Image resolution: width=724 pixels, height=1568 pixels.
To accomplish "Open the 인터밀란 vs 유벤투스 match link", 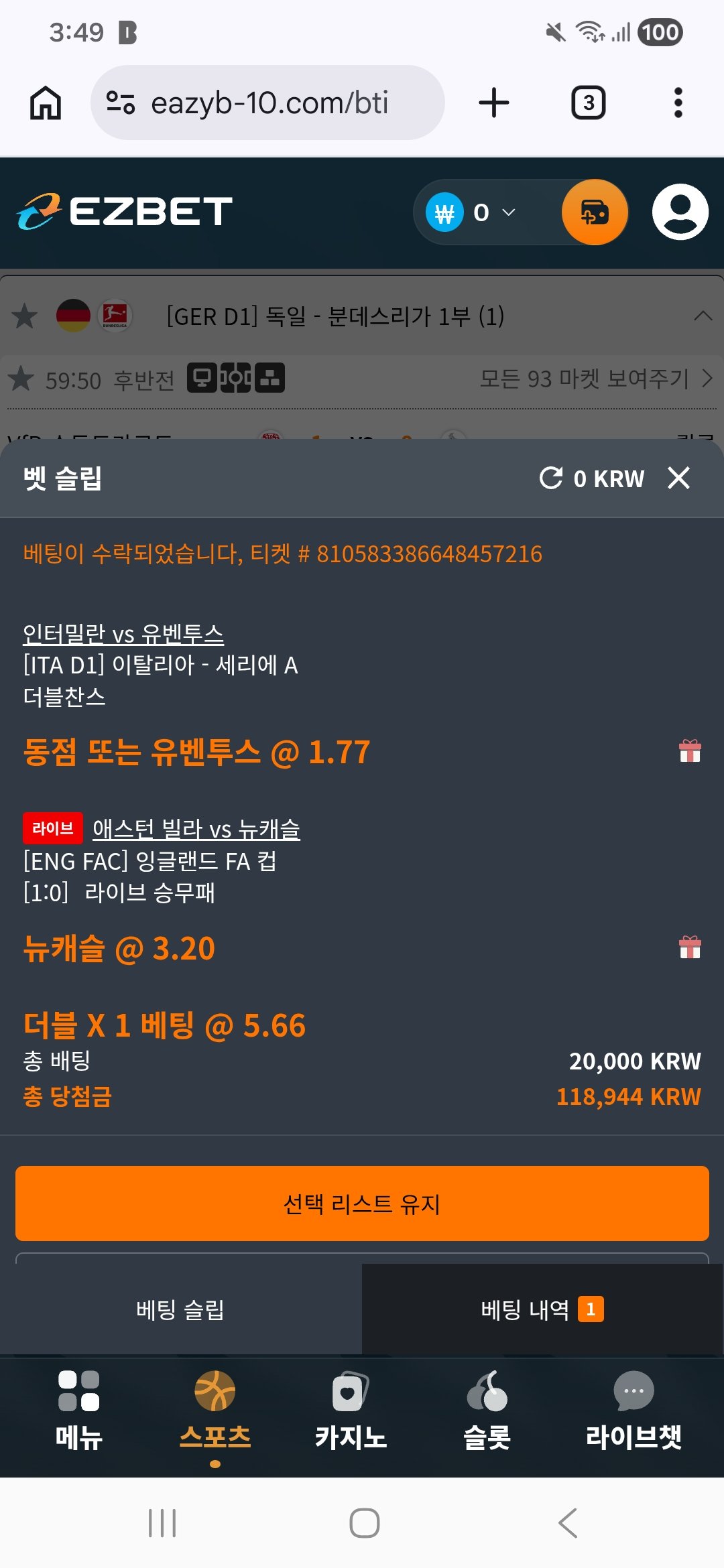I will click(123, 633).
